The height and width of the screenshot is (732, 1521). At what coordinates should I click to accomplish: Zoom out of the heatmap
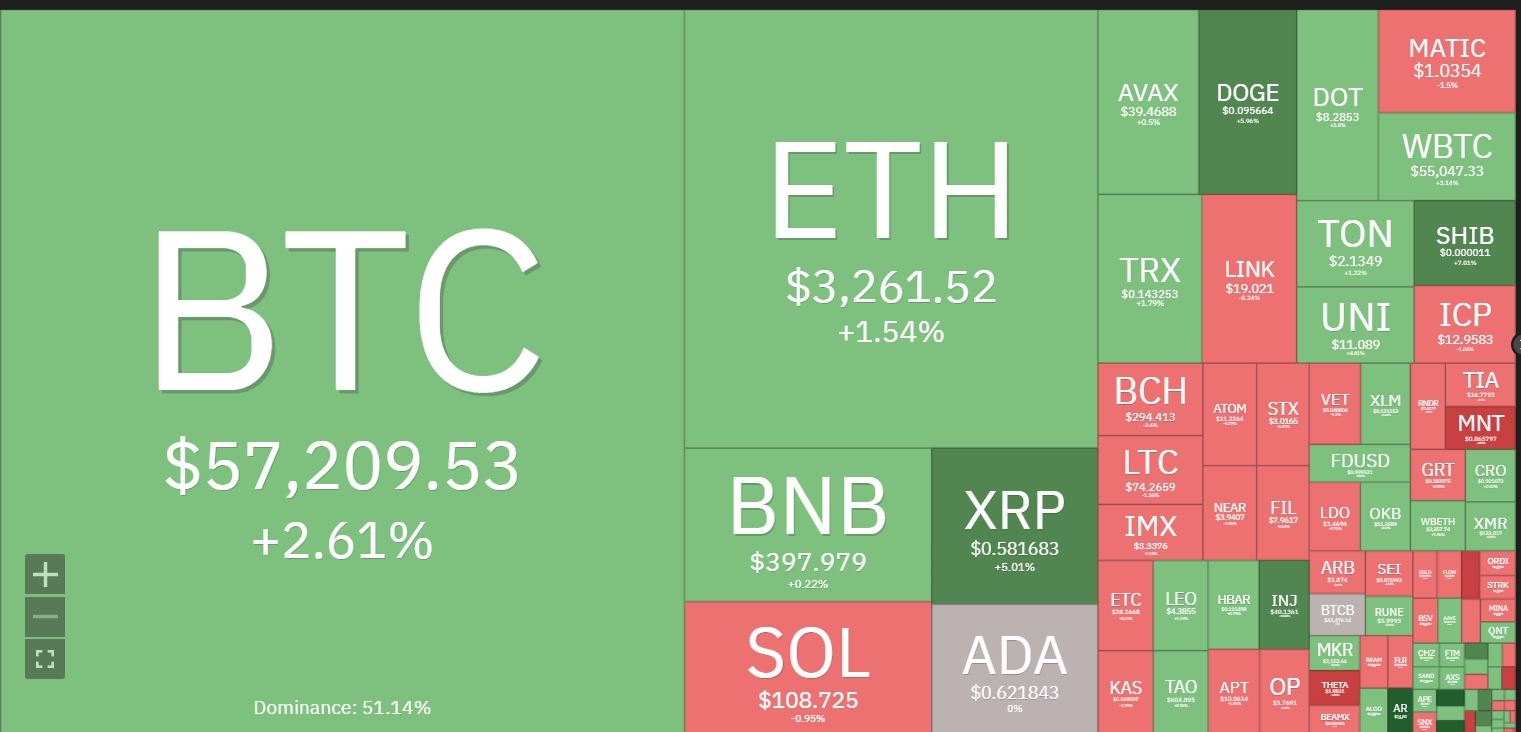pyautogui.click(x=45, y=616)
